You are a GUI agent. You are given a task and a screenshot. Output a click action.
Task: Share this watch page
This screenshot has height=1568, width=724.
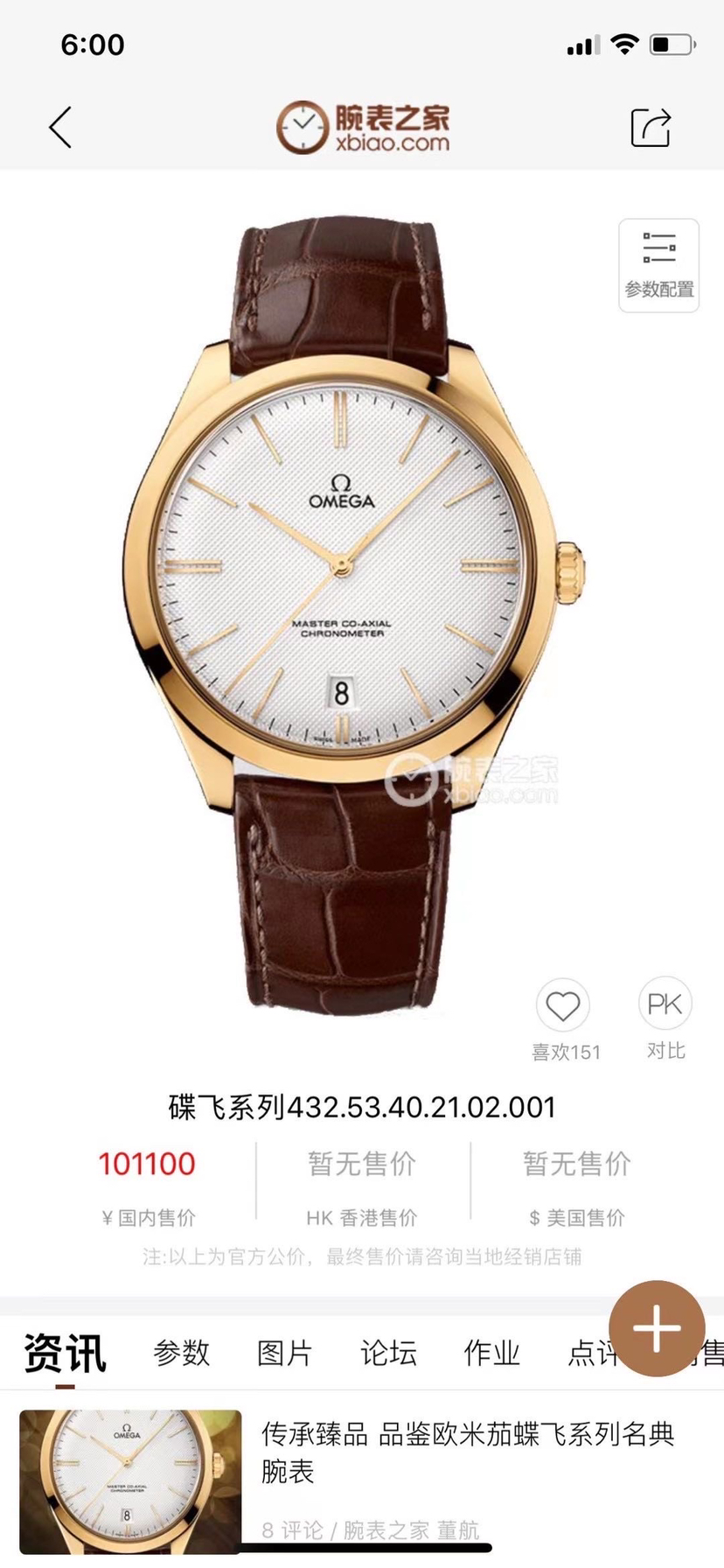coord(651,128)
